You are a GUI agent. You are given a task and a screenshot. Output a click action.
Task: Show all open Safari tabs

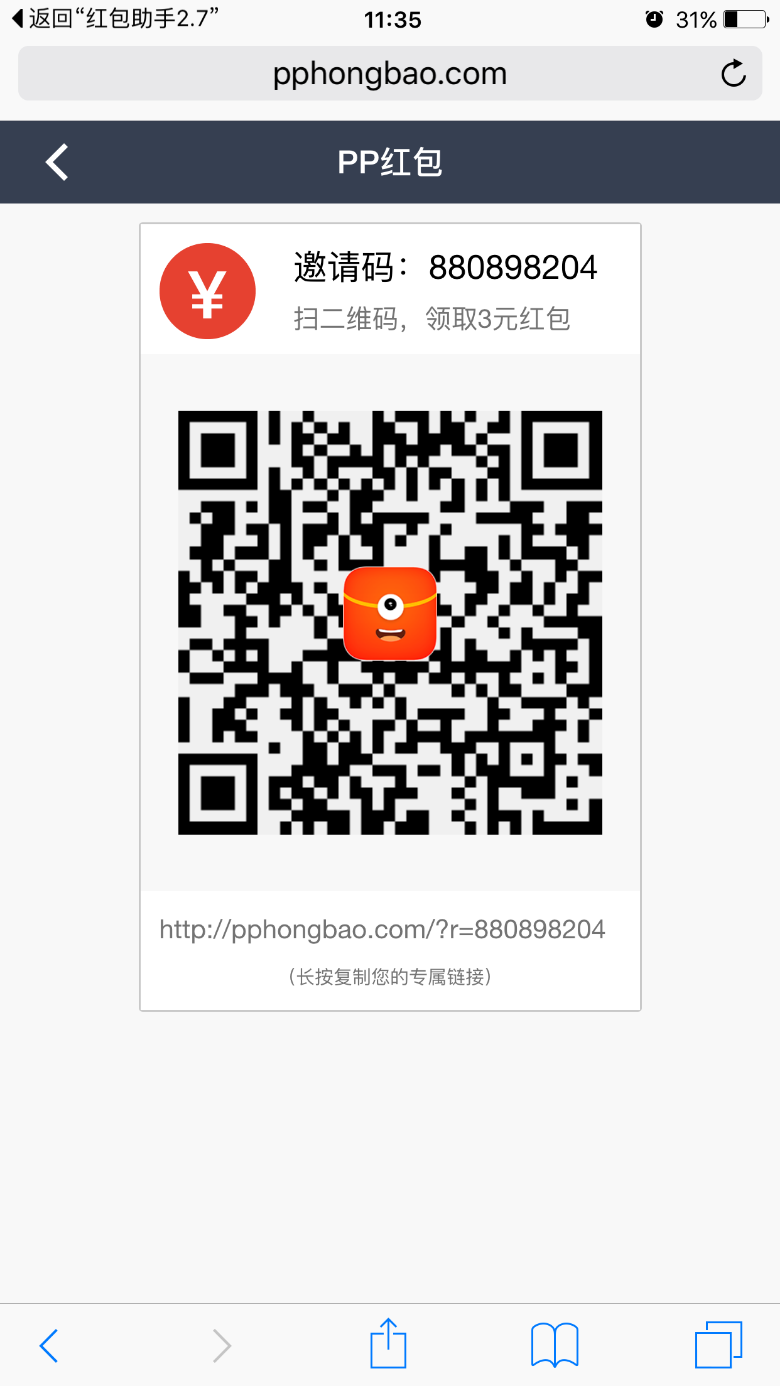tap(719, 1345)
